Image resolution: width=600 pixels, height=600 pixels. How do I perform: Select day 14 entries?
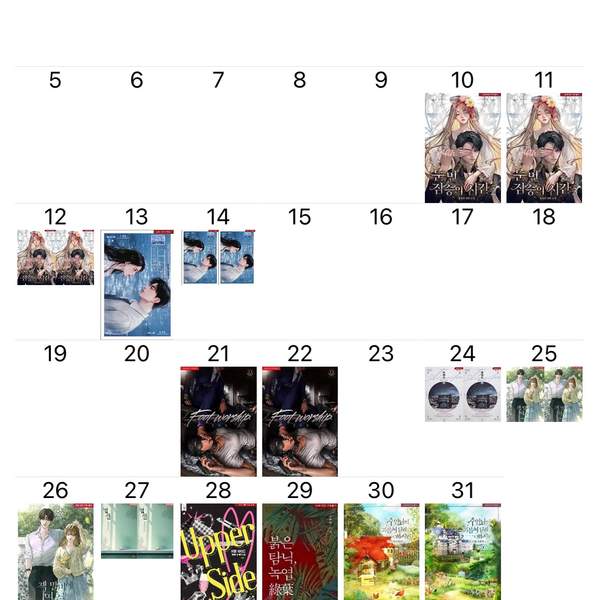(x=218, y=257)
